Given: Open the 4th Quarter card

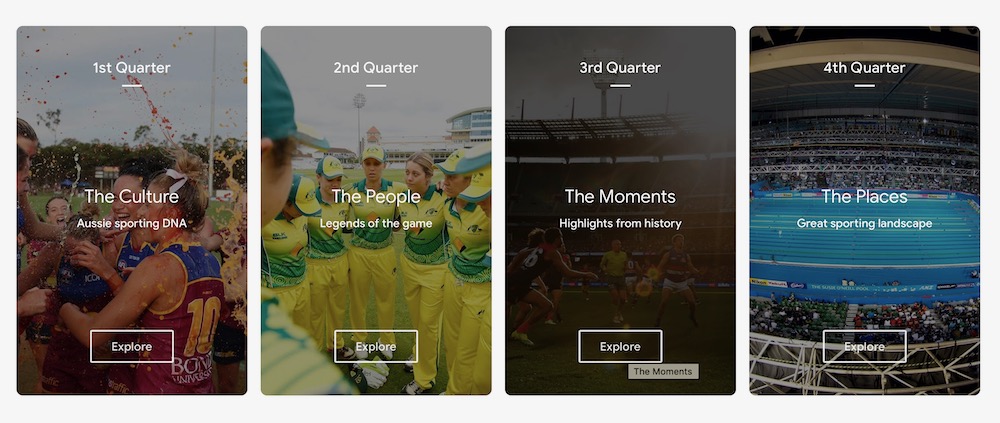Looking at the screenshot, I should click(864, 196).
